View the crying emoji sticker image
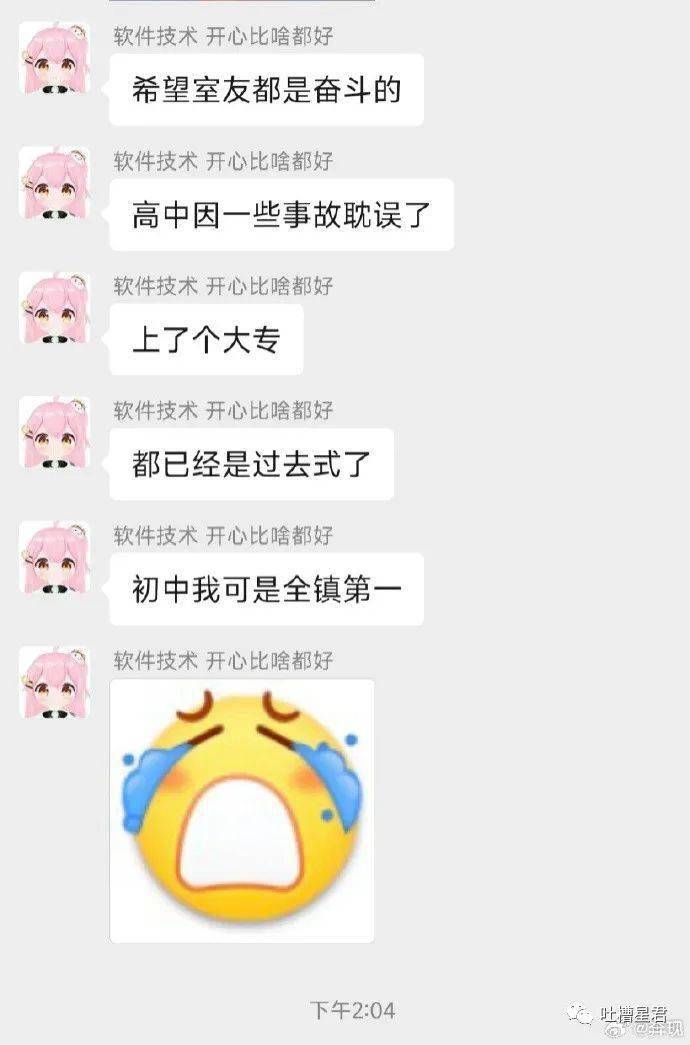The width and height of the screenshot is (690, 1045). (x=241, y=810)
